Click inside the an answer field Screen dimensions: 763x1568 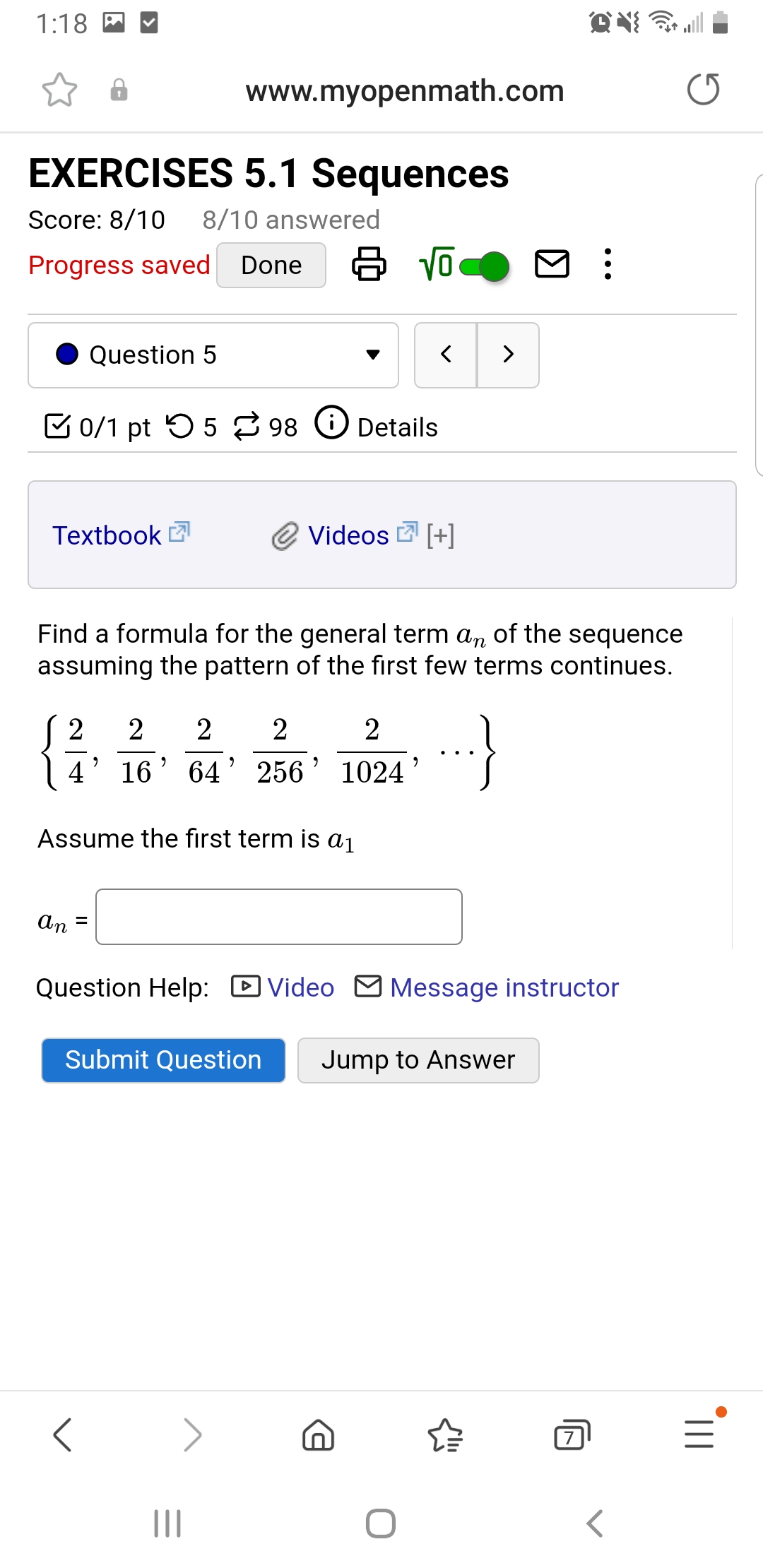278,917
